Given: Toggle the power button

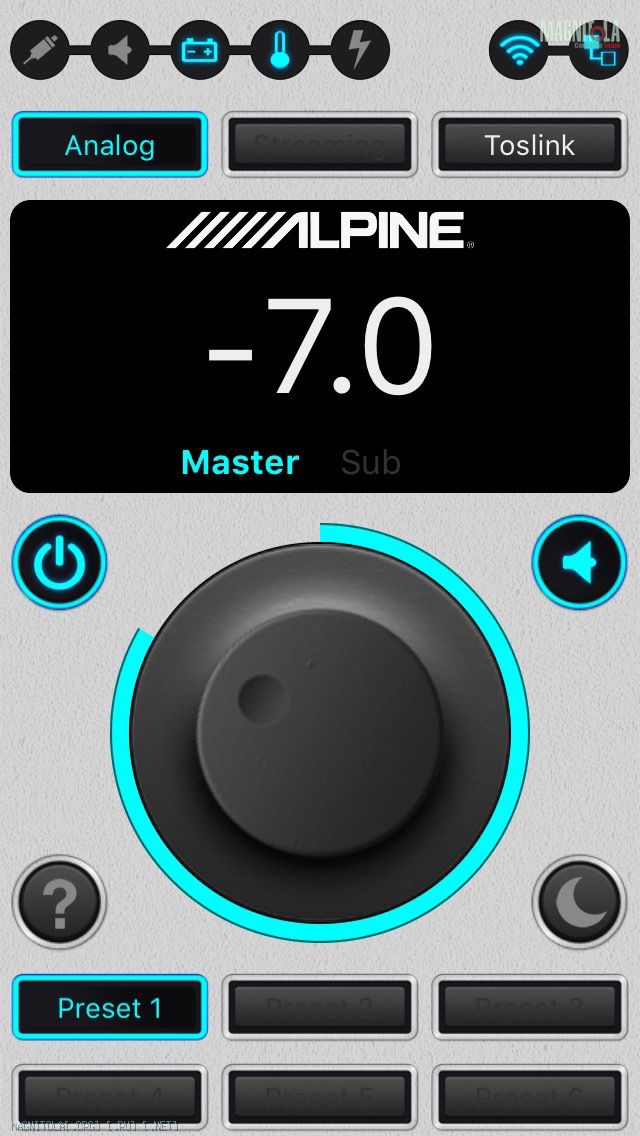Looking at the screenshot, I should pos(59,562).
